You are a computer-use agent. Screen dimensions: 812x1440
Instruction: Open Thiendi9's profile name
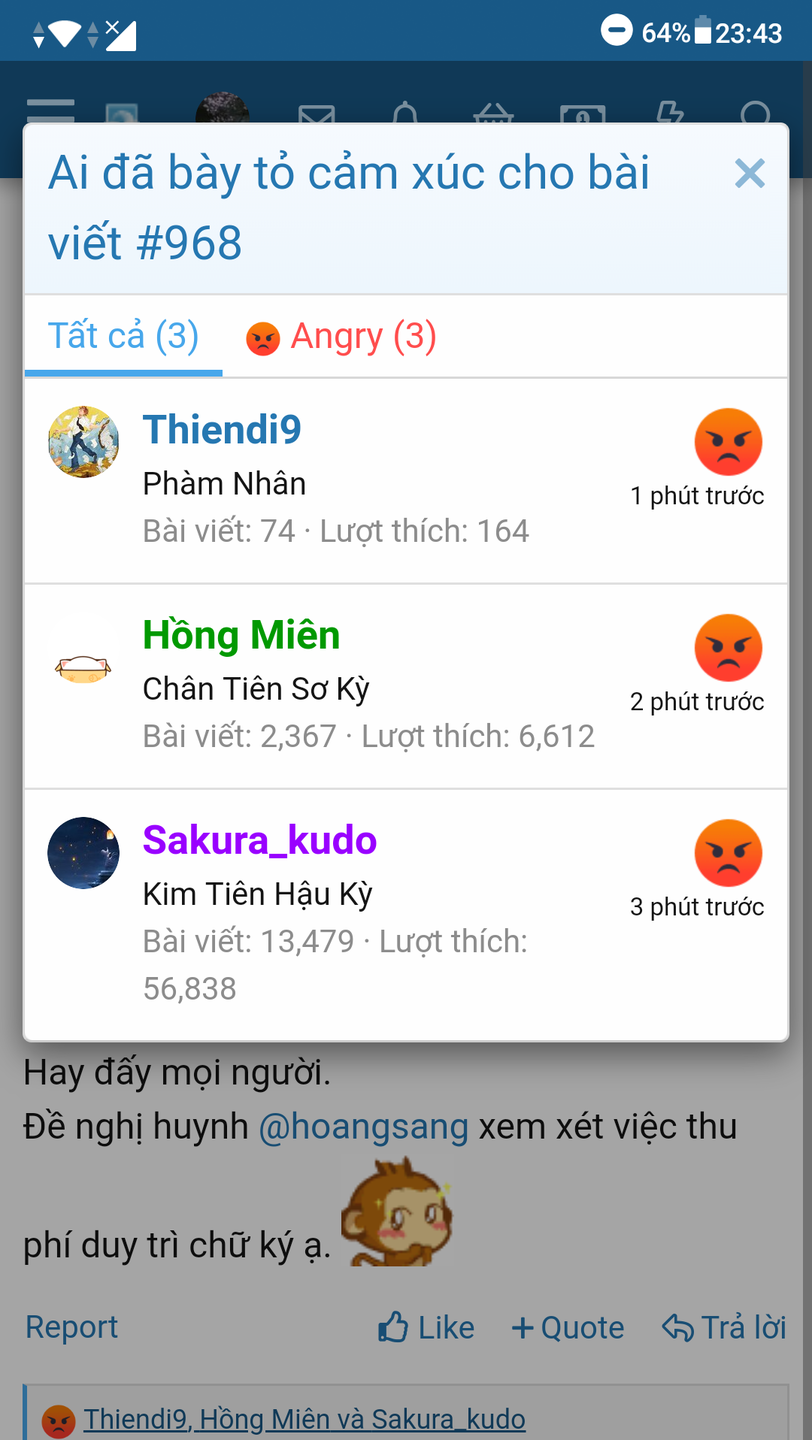click(221, 429)
